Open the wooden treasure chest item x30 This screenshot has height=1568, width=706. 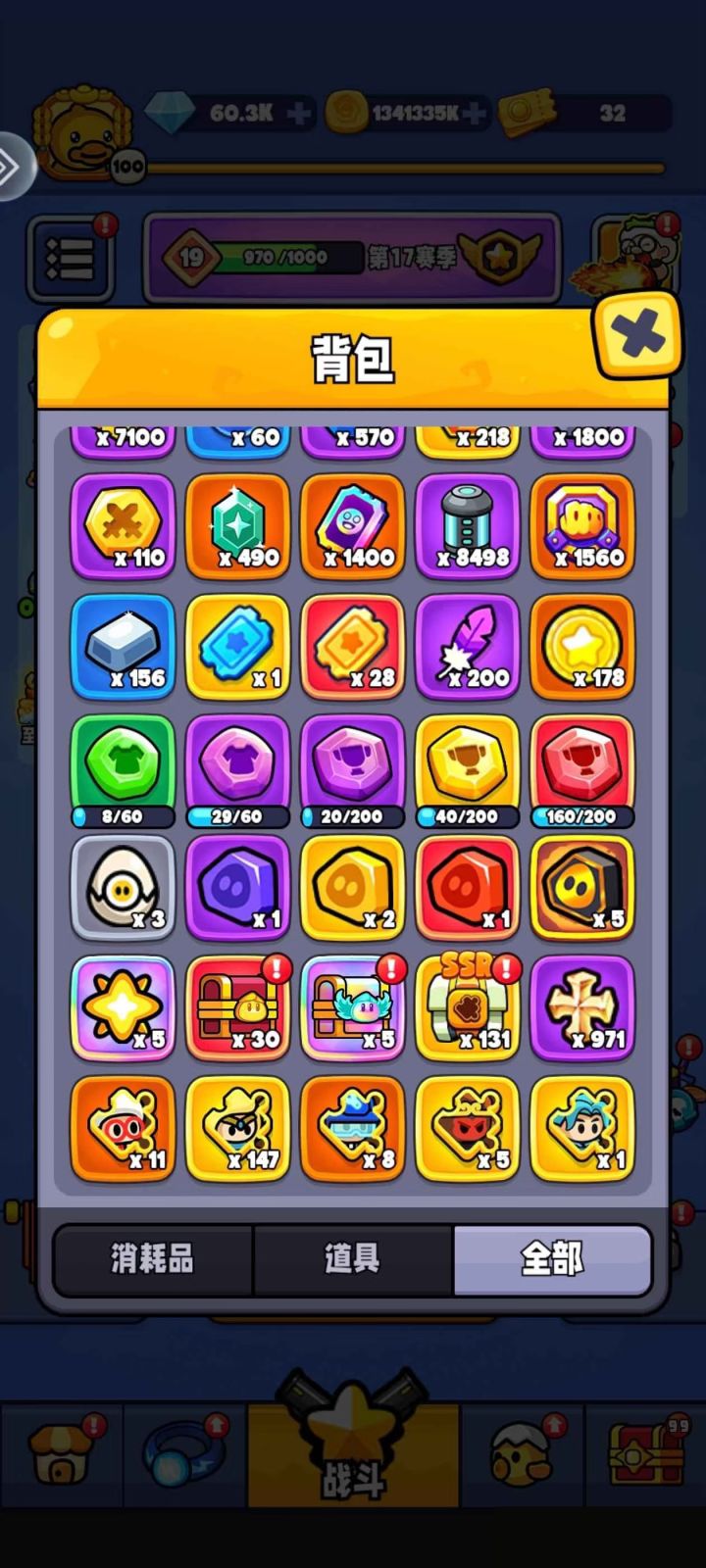coord(237,1009)
